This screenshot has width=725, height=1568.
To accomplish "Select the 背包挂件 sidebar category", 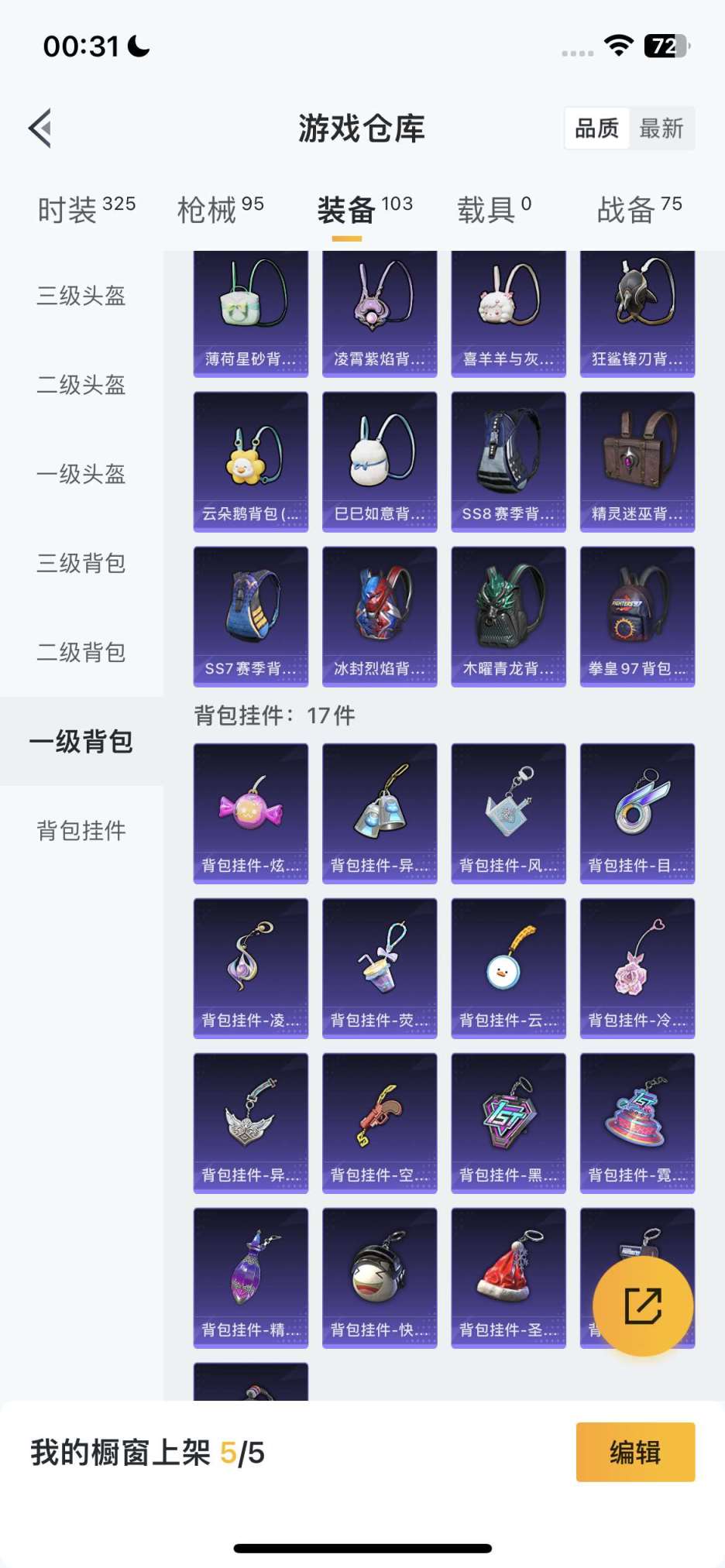I will [x=81, y=831].
